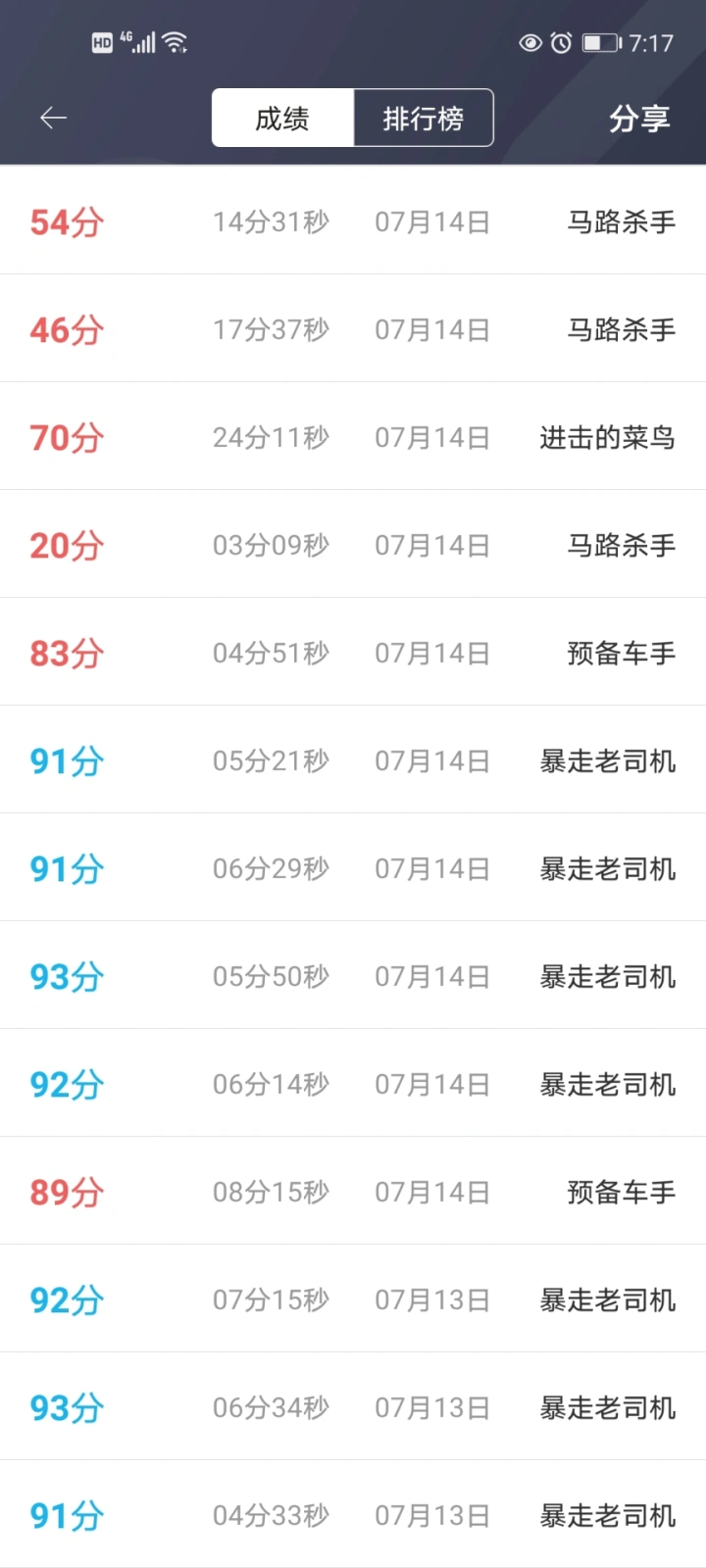Open the 91分 record at 06分29秒

pos(353,868)
